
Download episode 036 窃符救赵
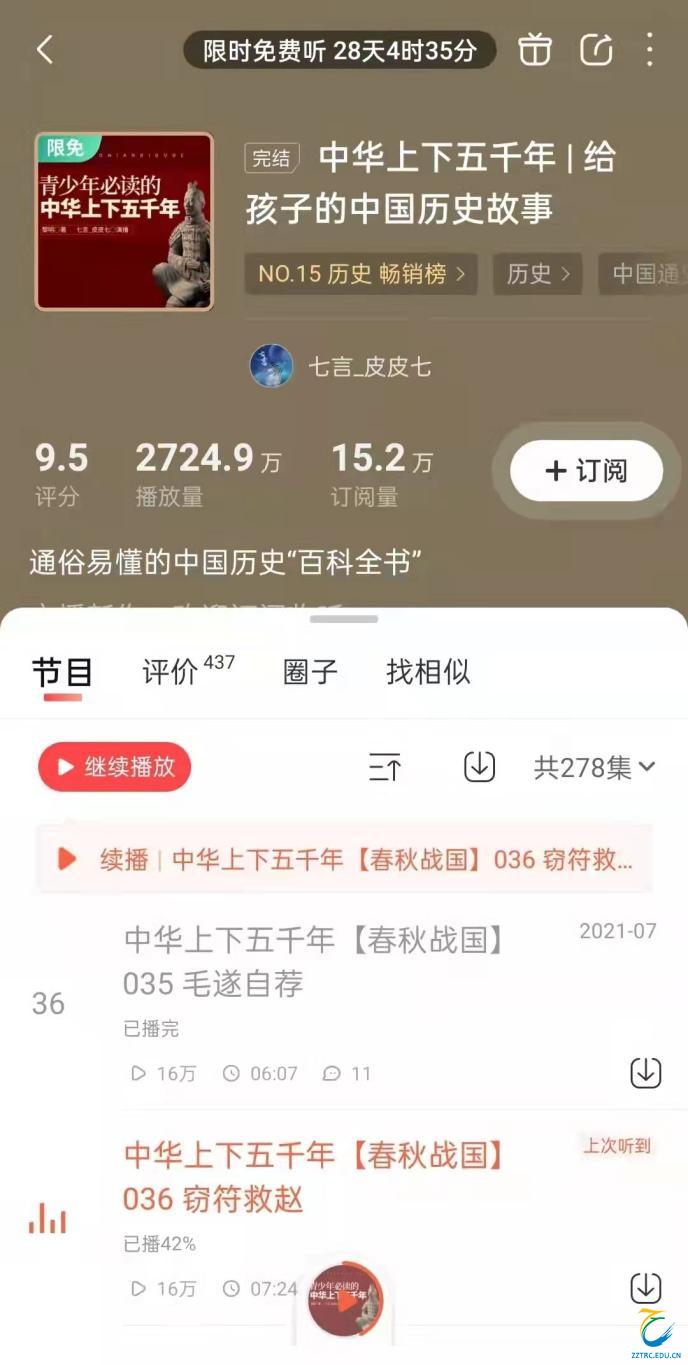(x=646, y=1288)
